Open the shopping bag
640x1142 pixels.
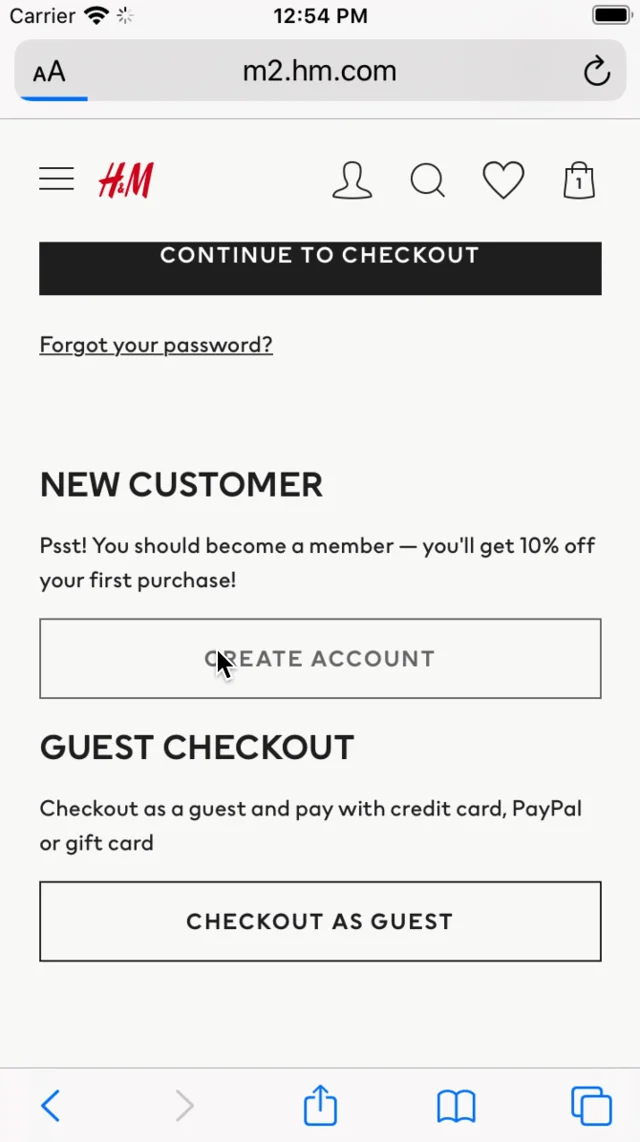point(579,181)
